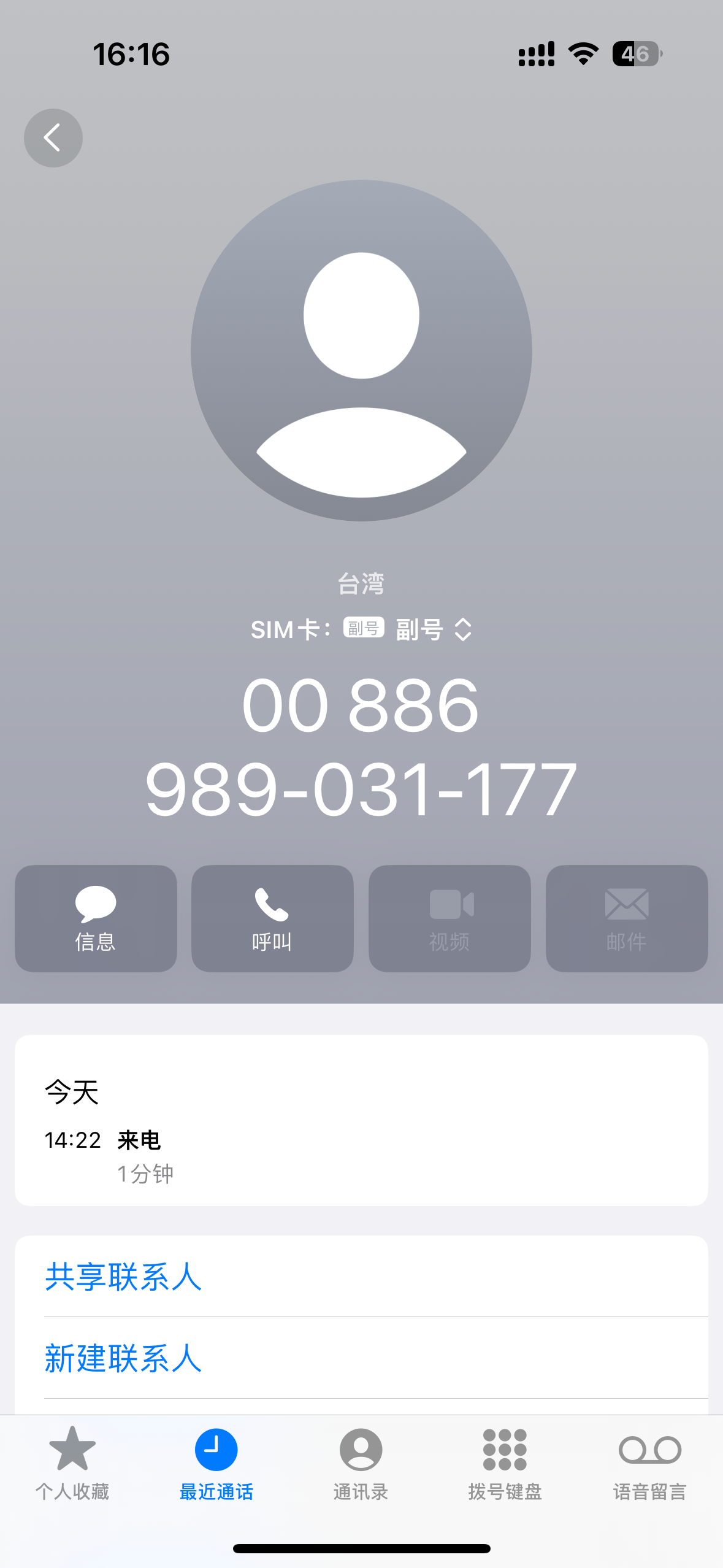Screen dimensions: 723x1568
Task: Call this number with 呼叫 button
Action: [x=272, y=918]
